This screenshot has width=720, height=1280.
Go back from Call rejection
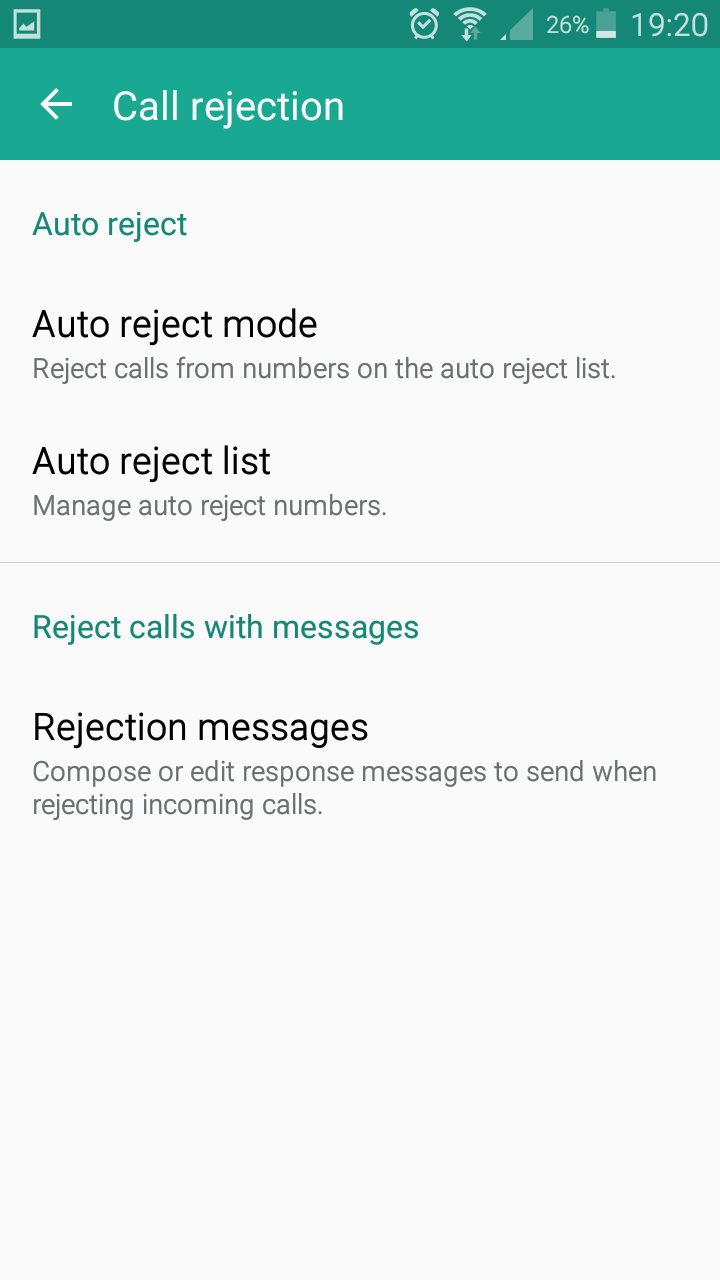coord(56,105)
